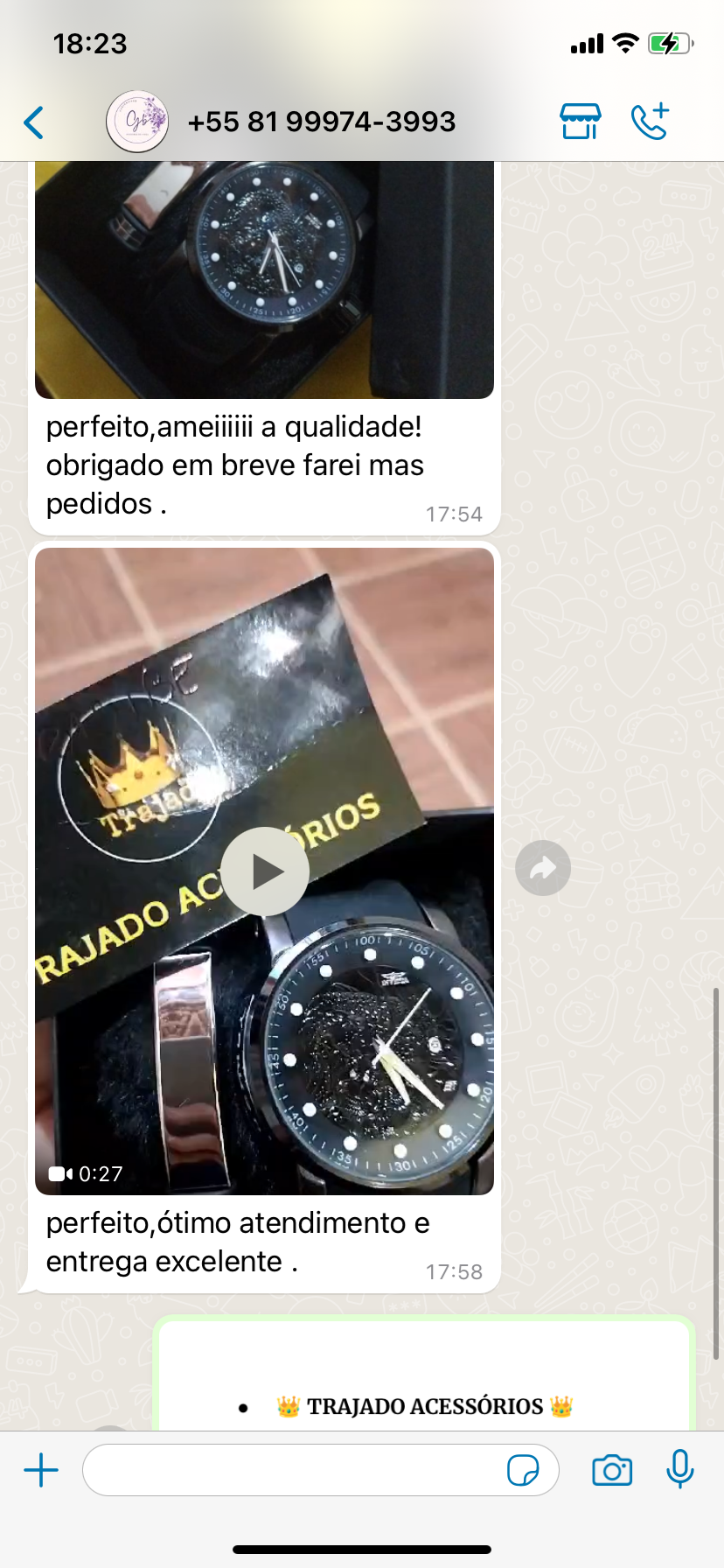The height and width of the screenshot is (1568, 724).
Task: Open the watch photo sent at 17:54
Action: pos(264,278)
